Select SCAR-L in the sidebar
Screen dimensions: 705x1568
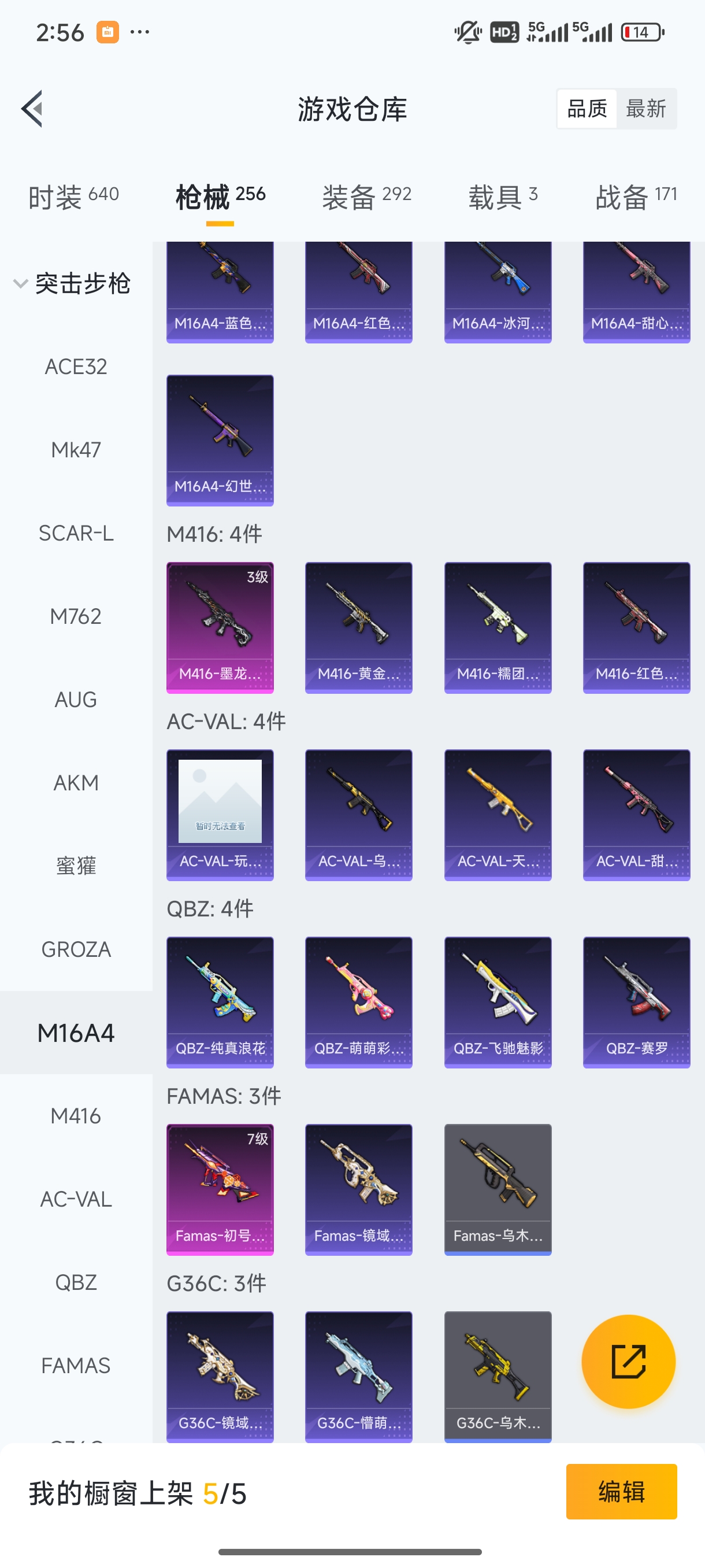pos(76,533)
